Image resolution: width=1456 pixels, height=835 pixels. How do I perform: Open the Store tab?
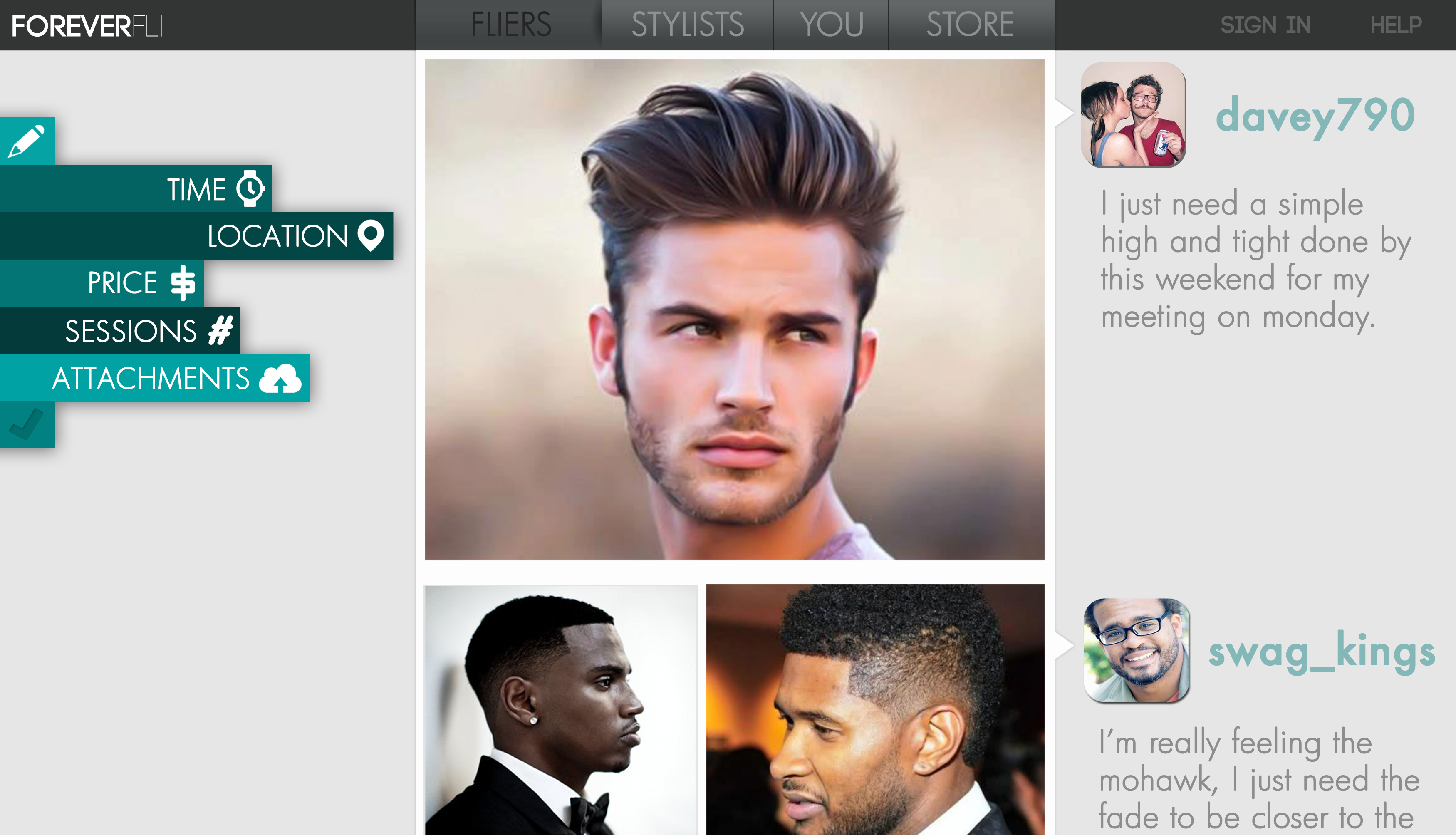pyautogui.click(x=970, y=25)
